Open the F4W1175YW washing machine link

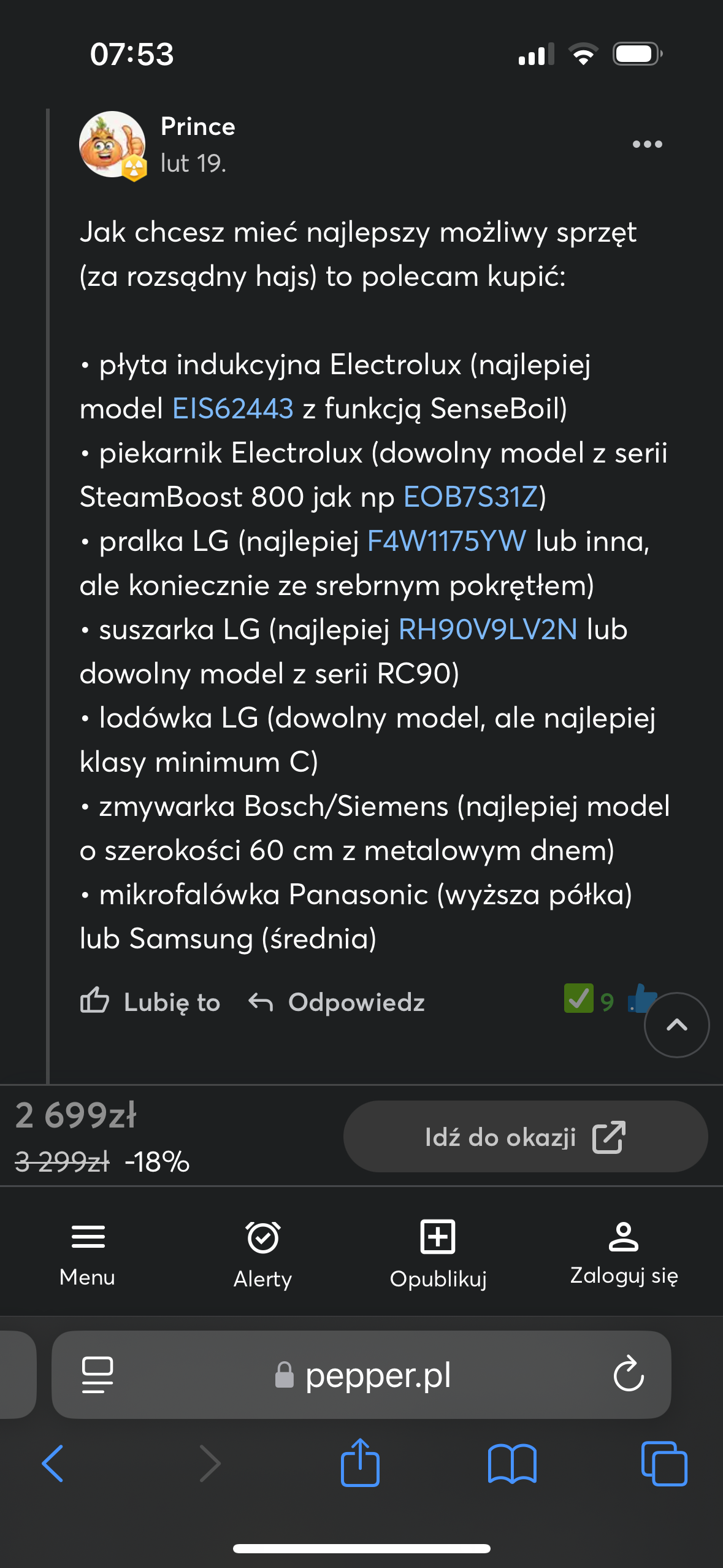446,541
